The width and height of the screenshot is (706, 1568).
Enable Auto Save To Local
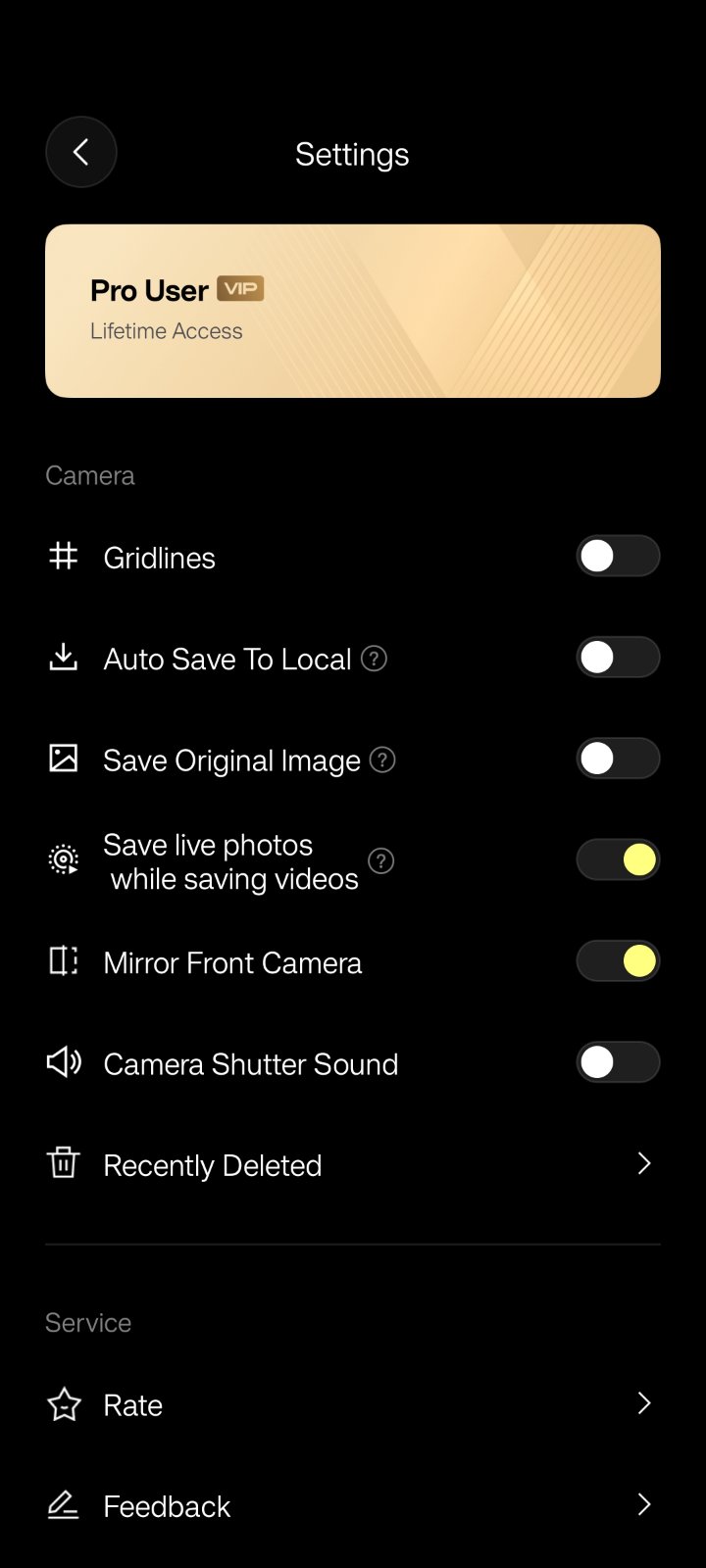[618, 658]
